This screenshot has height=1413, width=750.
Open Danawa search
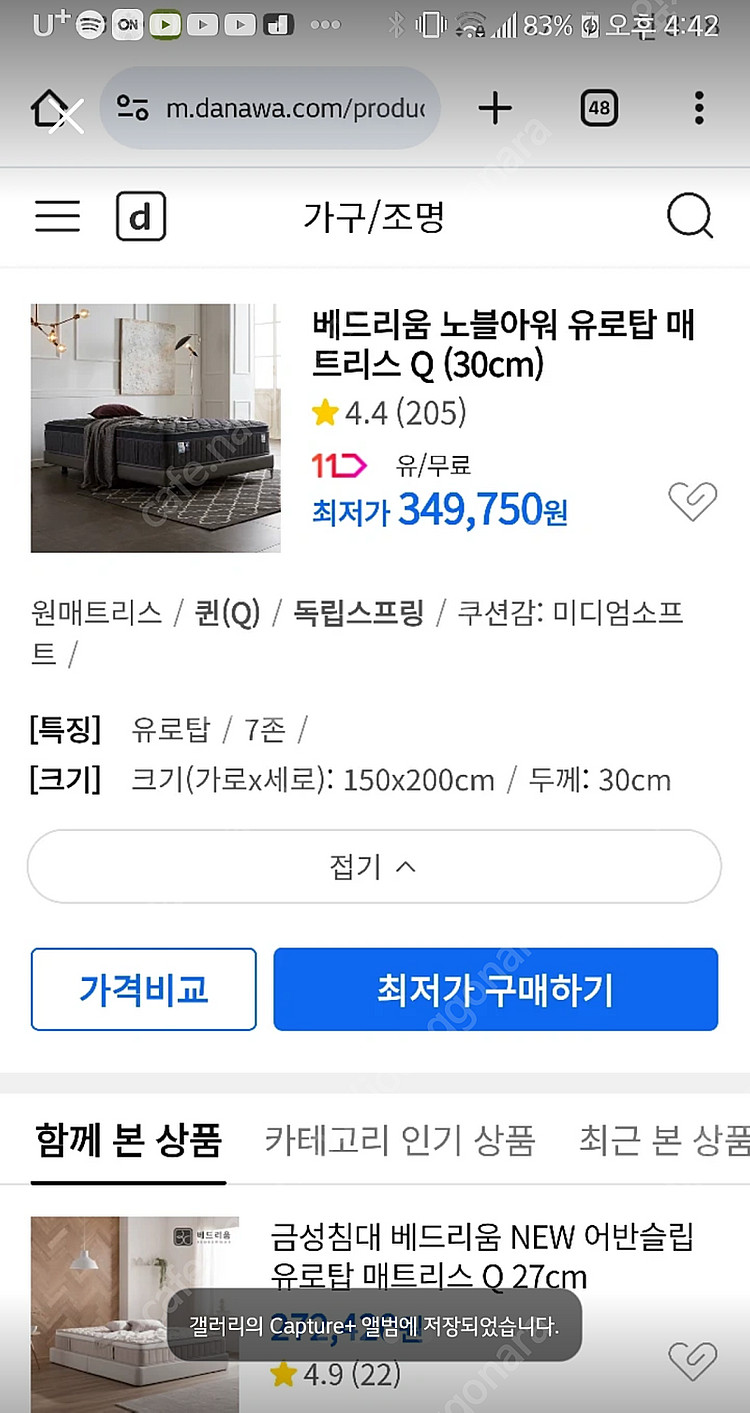pyautogui.click(x=690, y=216)
